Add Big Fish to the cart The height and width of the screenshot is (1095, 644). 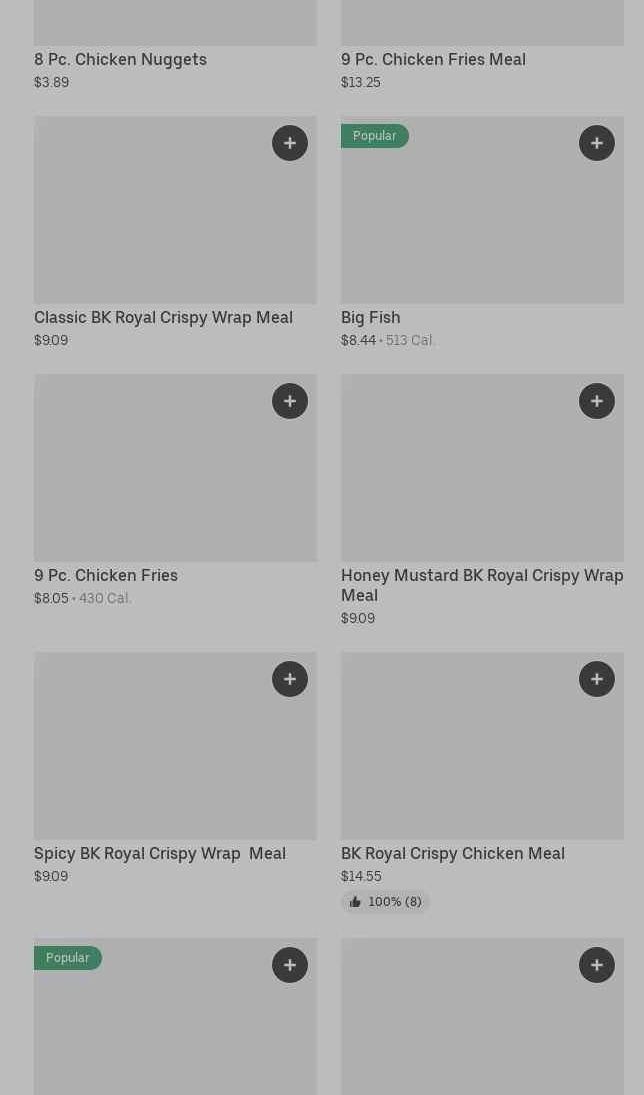click(597, 143)
